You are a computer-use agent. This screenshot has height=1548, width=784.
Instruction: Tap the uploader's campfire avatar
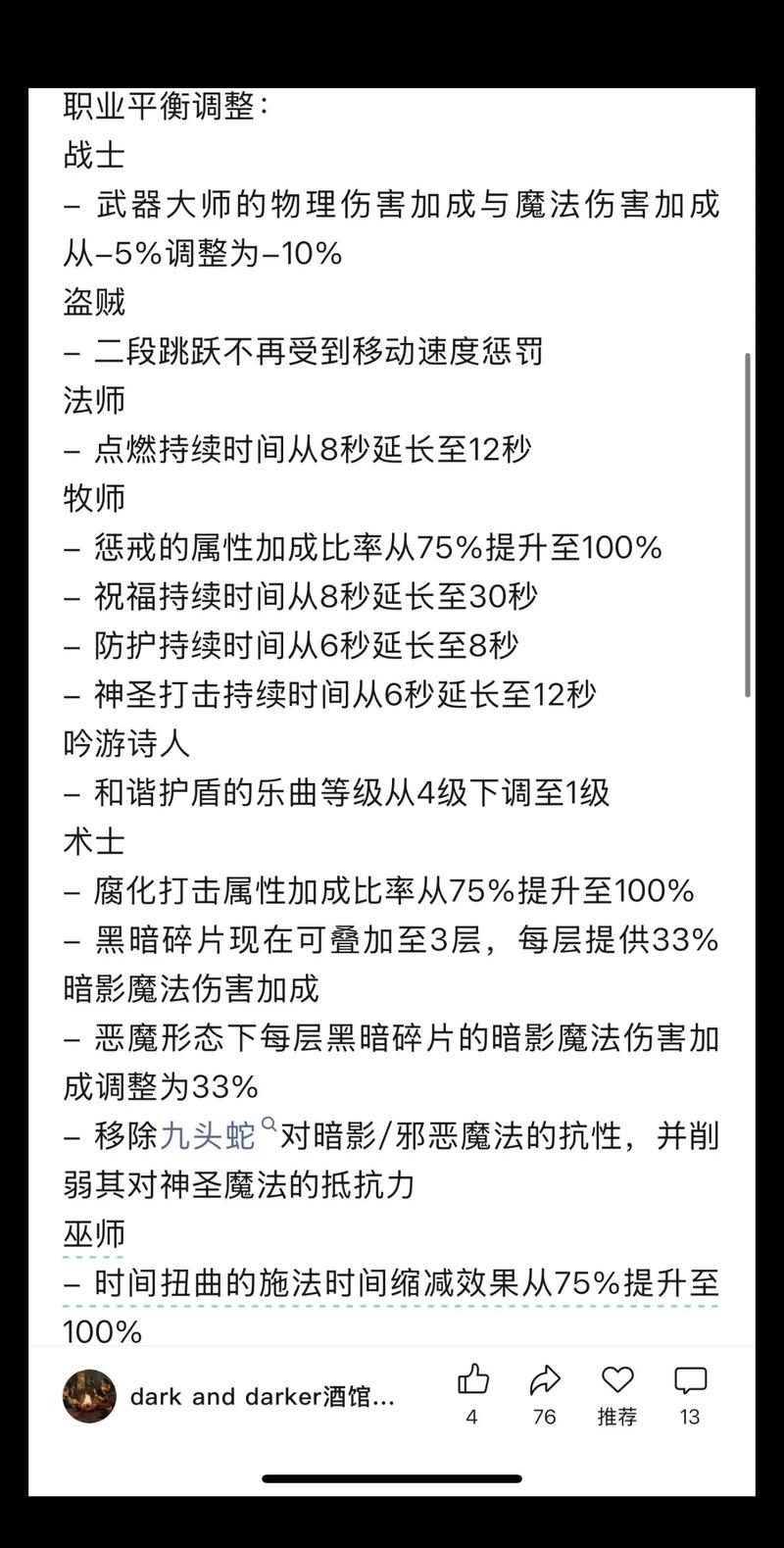(x=89, y=1397)
